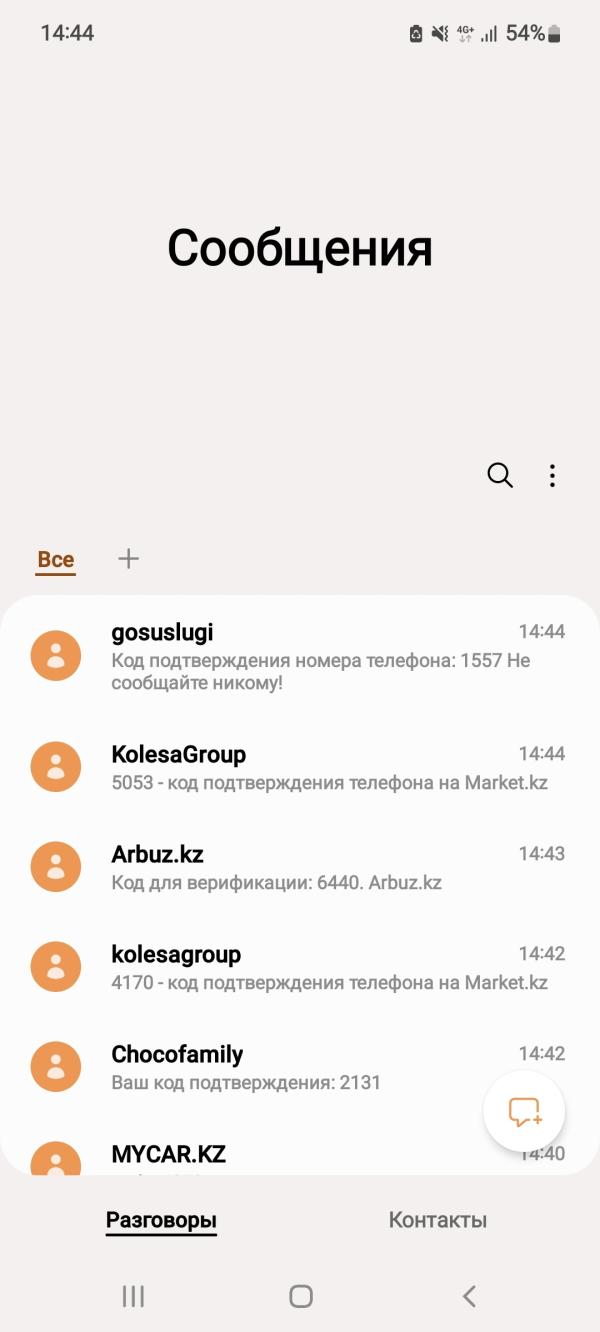This screenshot has height=1332, width=600.
Task: Open the kolesagroup message with code 4170
Action: coord(300,967)
